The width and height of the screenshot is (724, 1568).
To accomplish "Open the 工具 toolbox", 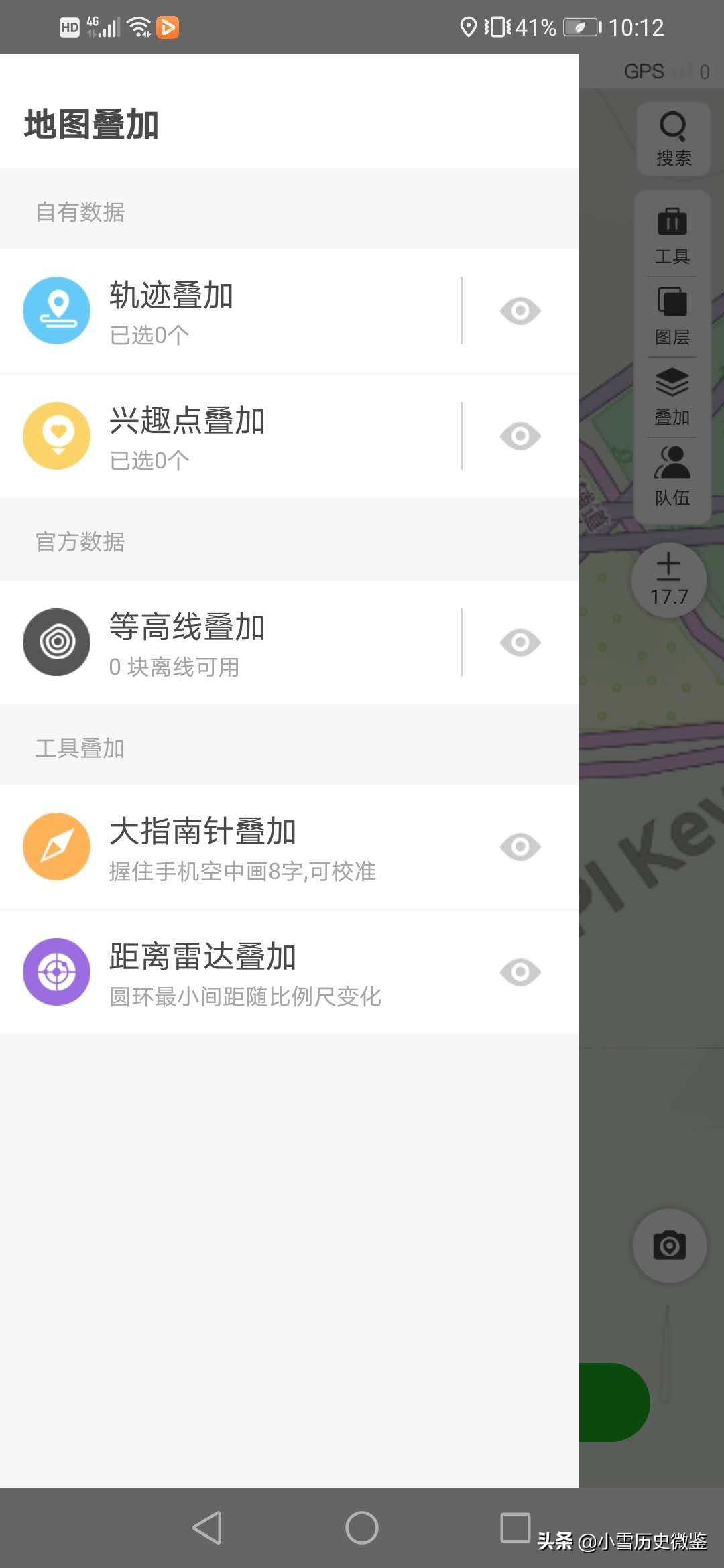I will pyautogui.click(x=672, y=236).
